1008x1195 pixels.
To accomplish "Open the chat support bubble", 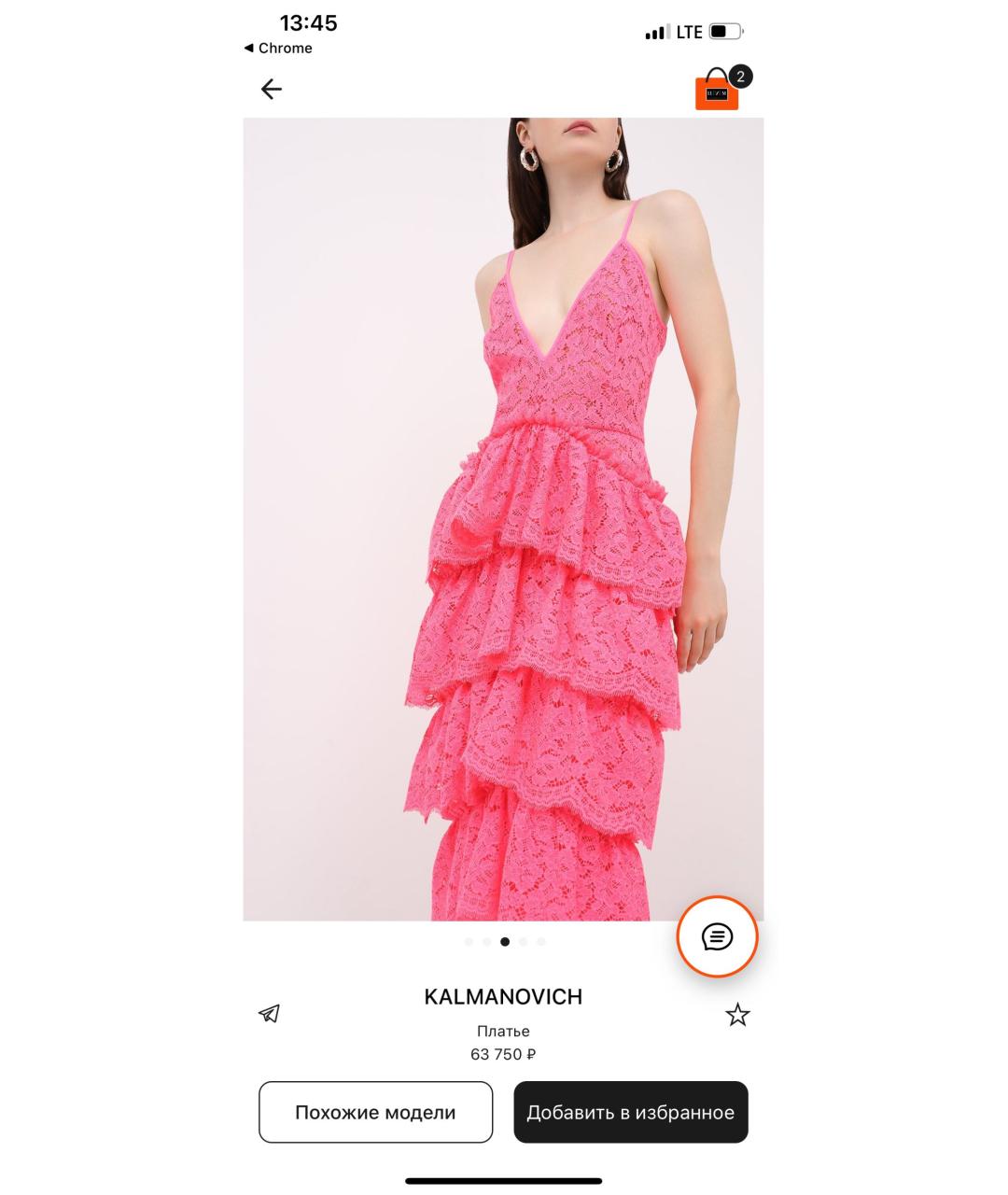I will coord(717,936).
